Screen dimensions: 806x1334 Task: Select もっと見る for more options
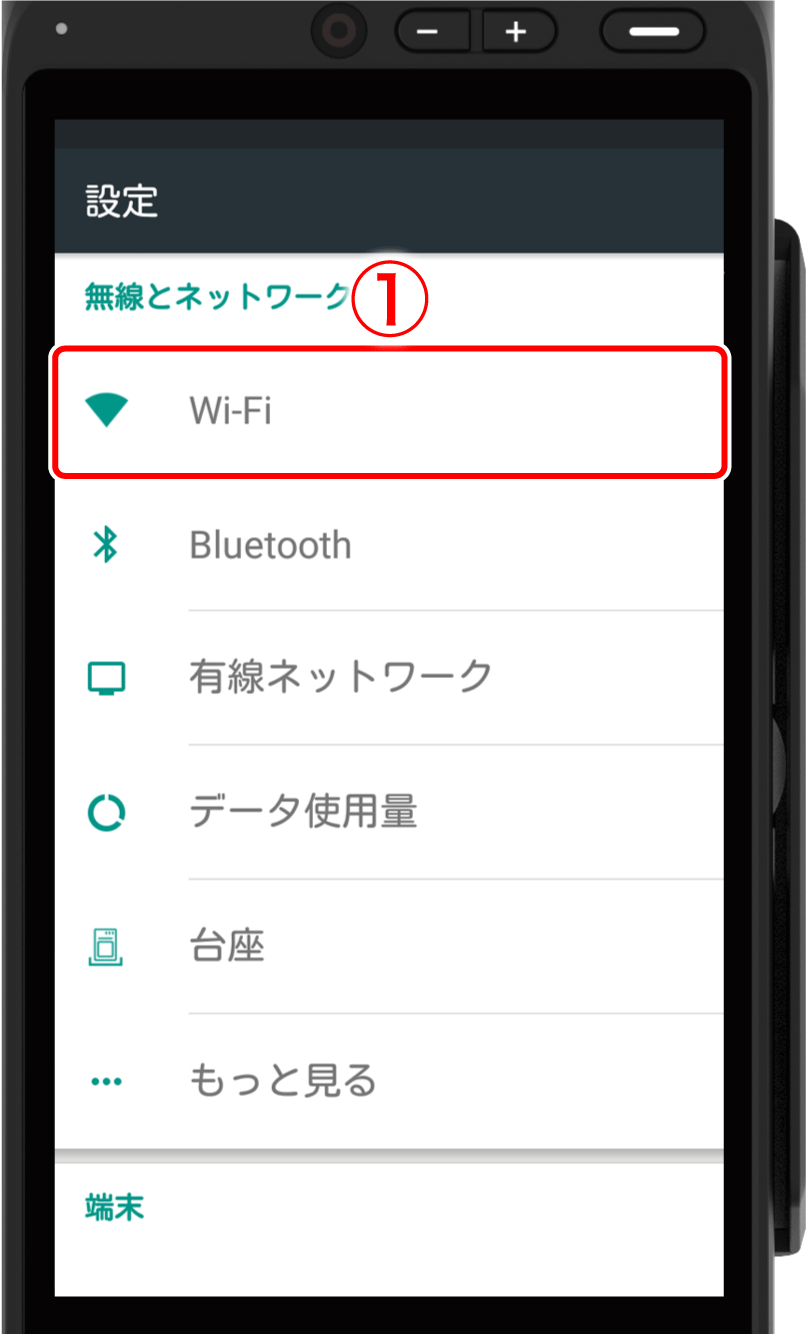click(x=388, y=1080)
